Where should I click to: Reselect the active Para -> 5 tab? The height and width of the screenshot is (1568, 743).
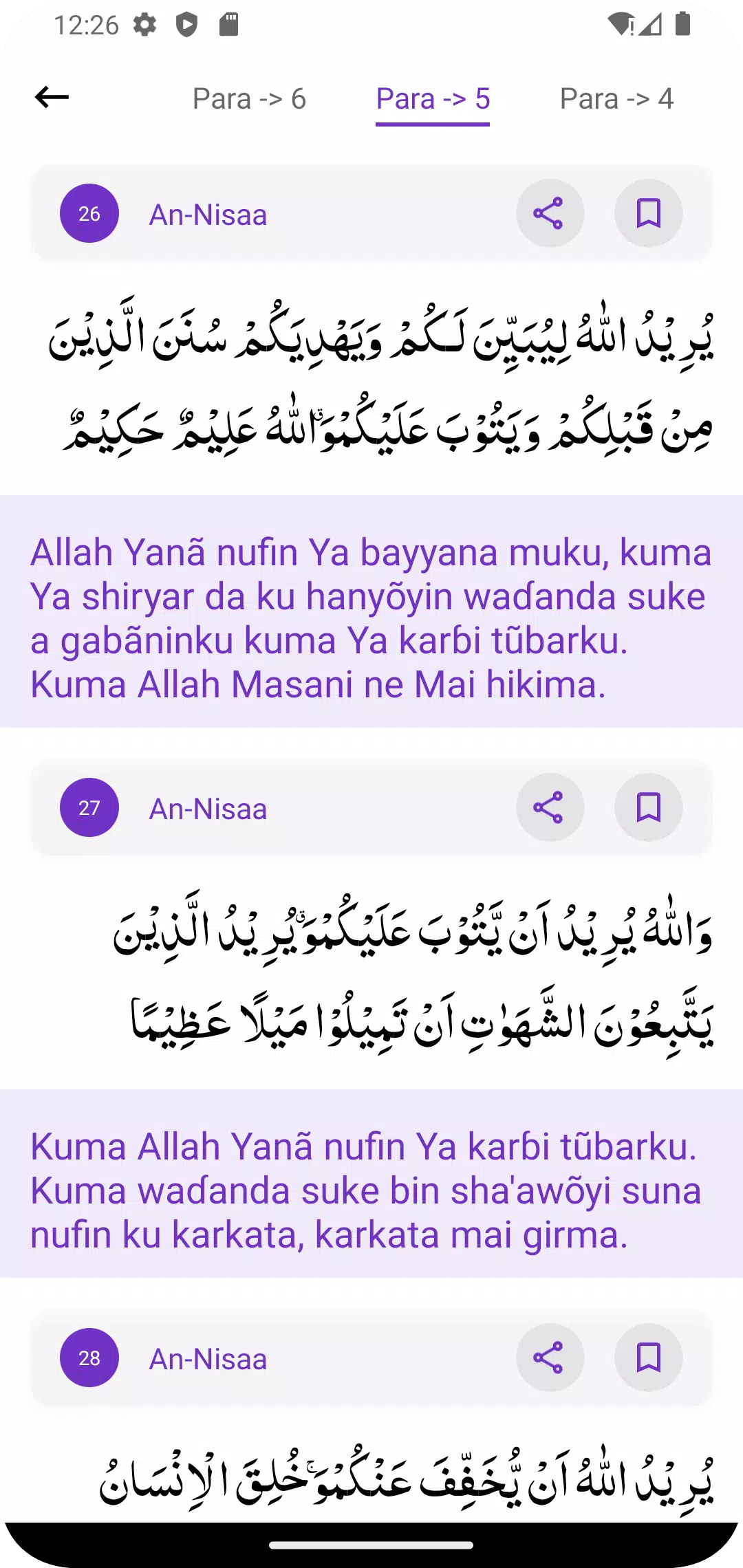pyautogui.click(x=433, y=98)
